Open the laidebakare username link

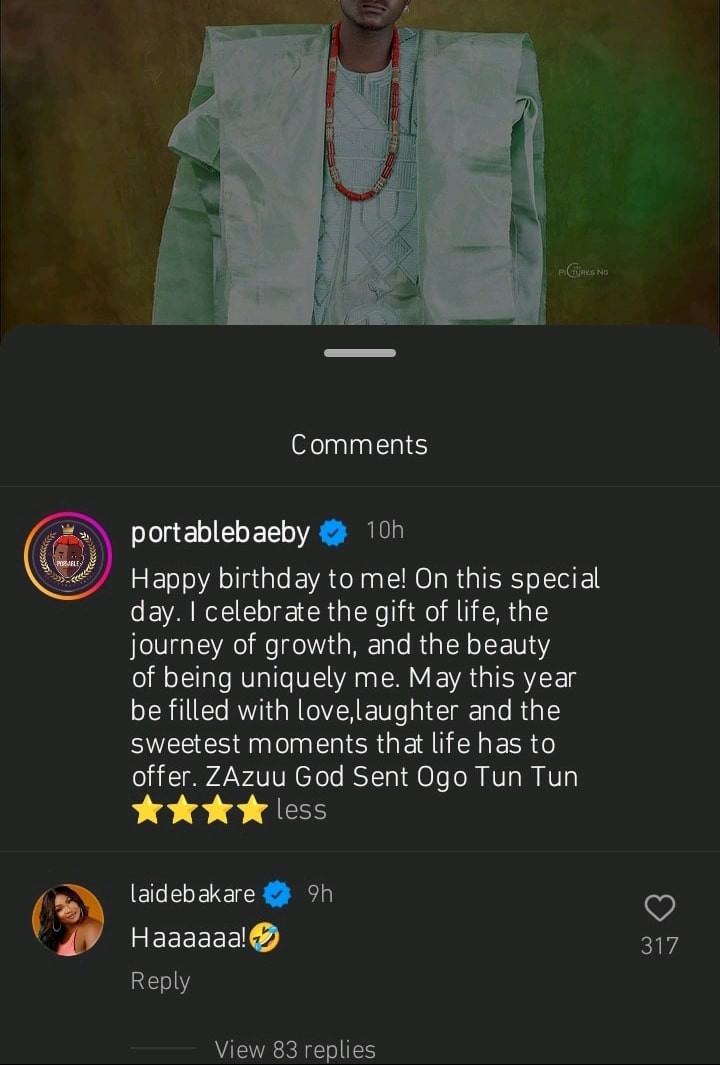[193, 893]
